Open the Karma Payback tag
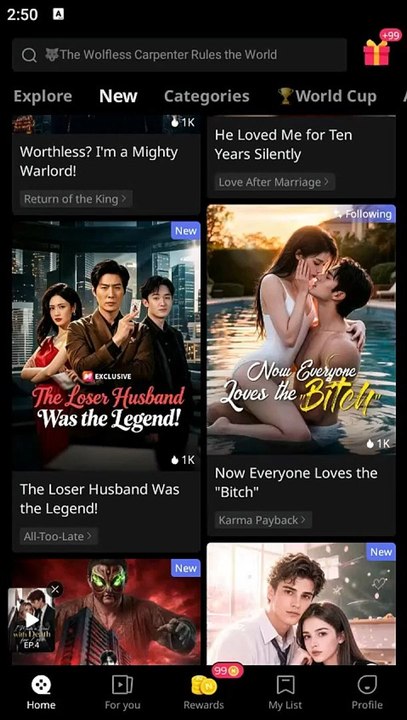 coord(263,520)
